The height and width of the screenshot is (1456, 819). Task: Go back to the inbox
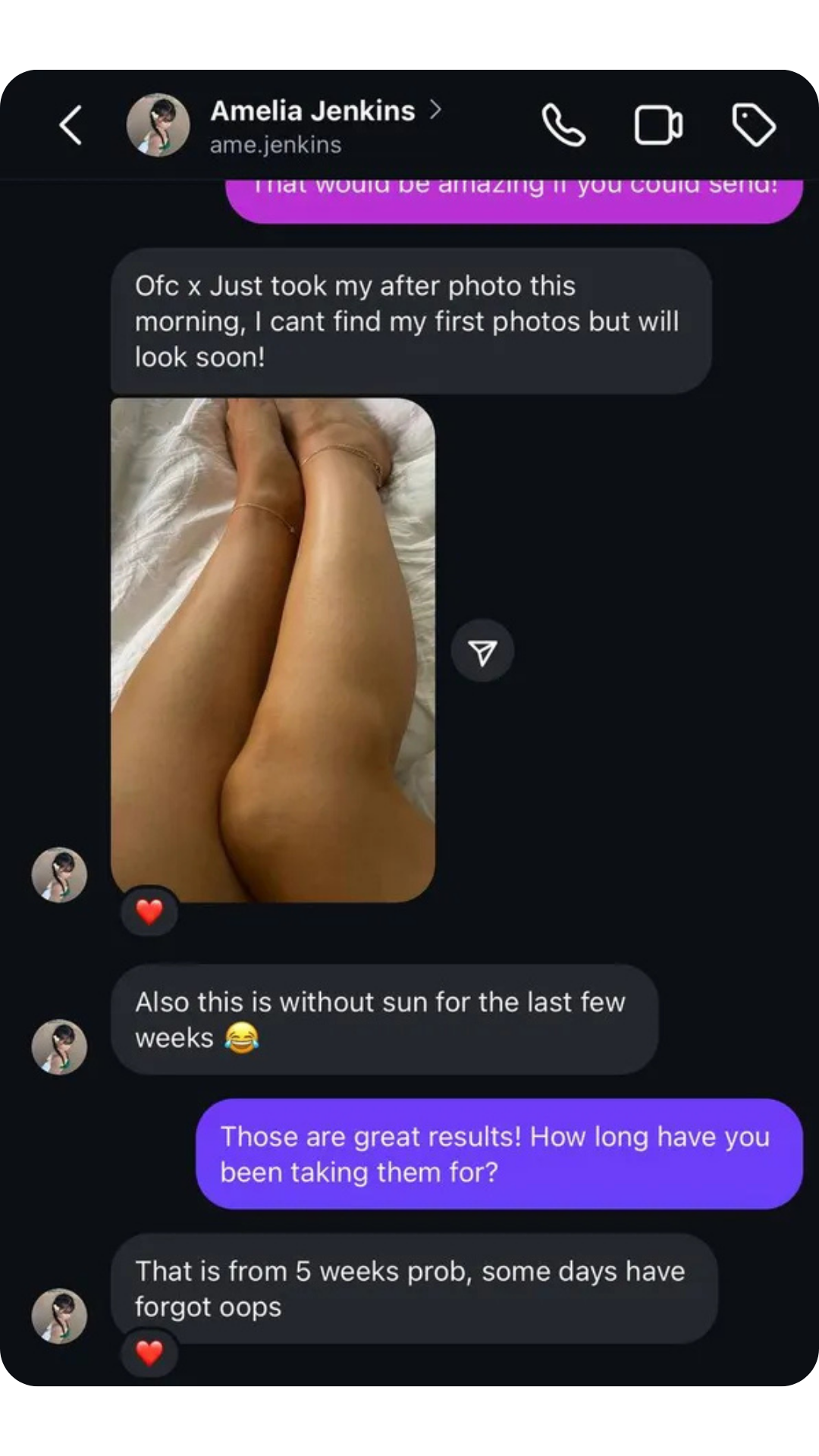tap(71, 125)
